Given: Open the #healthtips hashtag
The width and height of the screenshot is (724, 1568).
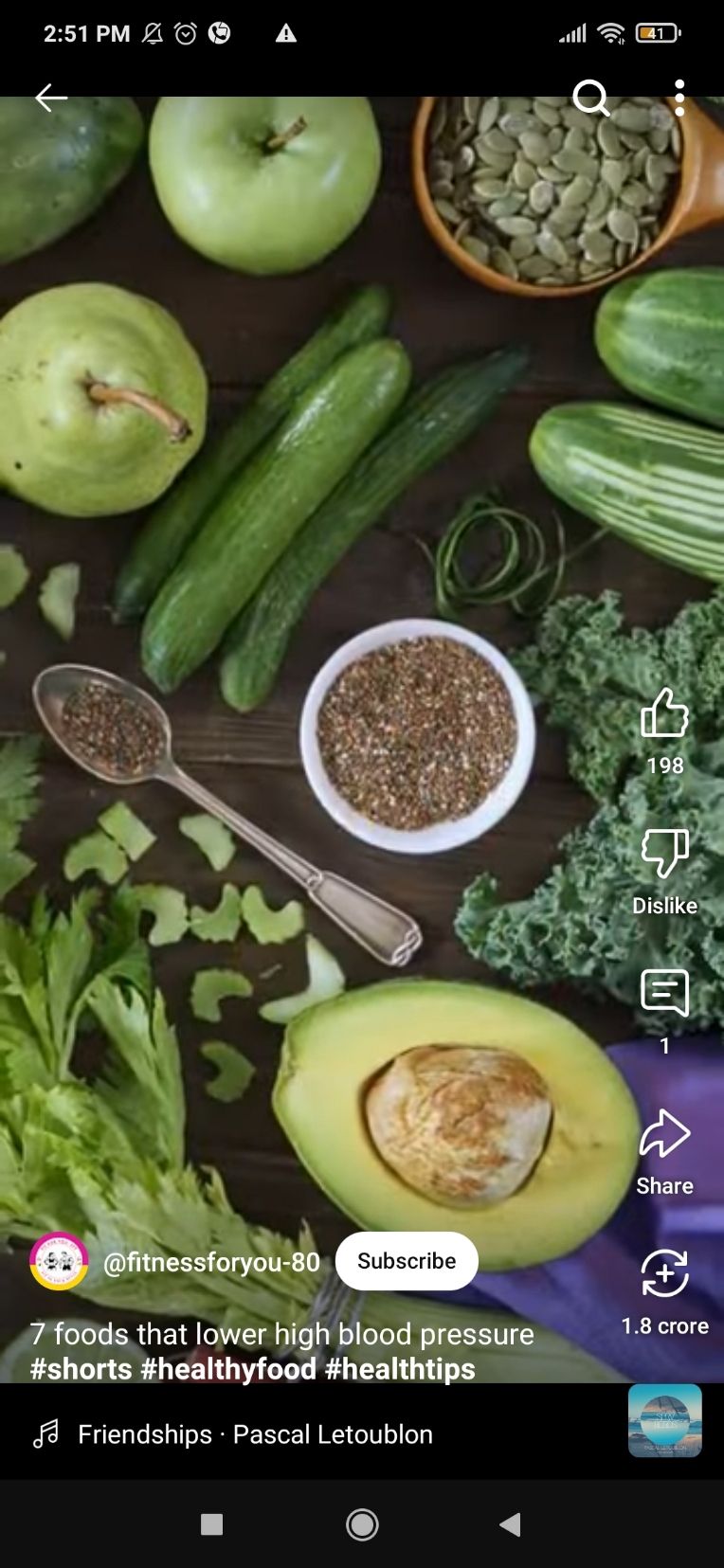Looking at the screenshot, I should 399,1369.
